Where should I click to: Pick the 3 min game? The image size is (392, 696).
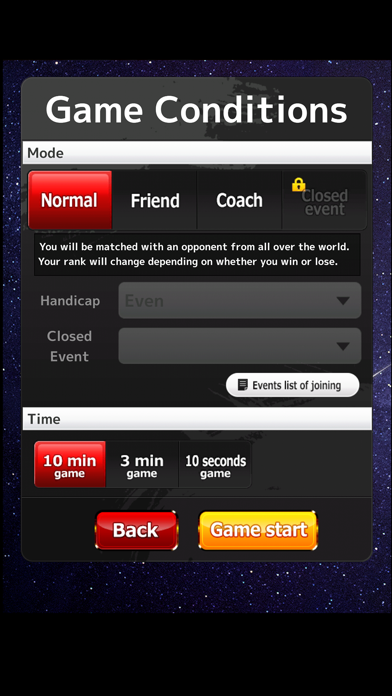[142, 465]
